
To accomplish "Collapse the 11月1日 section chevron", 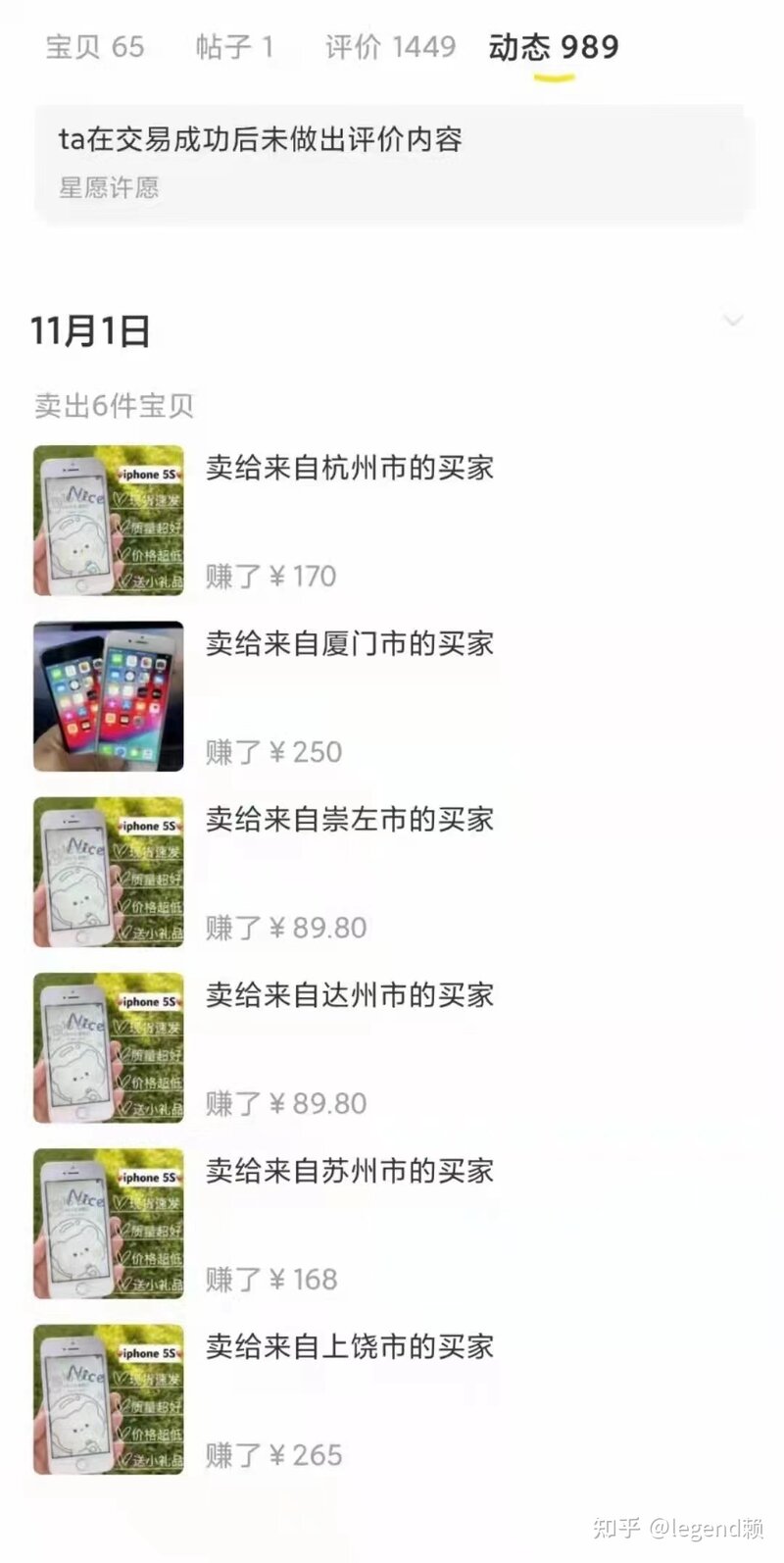I will tap(732, 322).
